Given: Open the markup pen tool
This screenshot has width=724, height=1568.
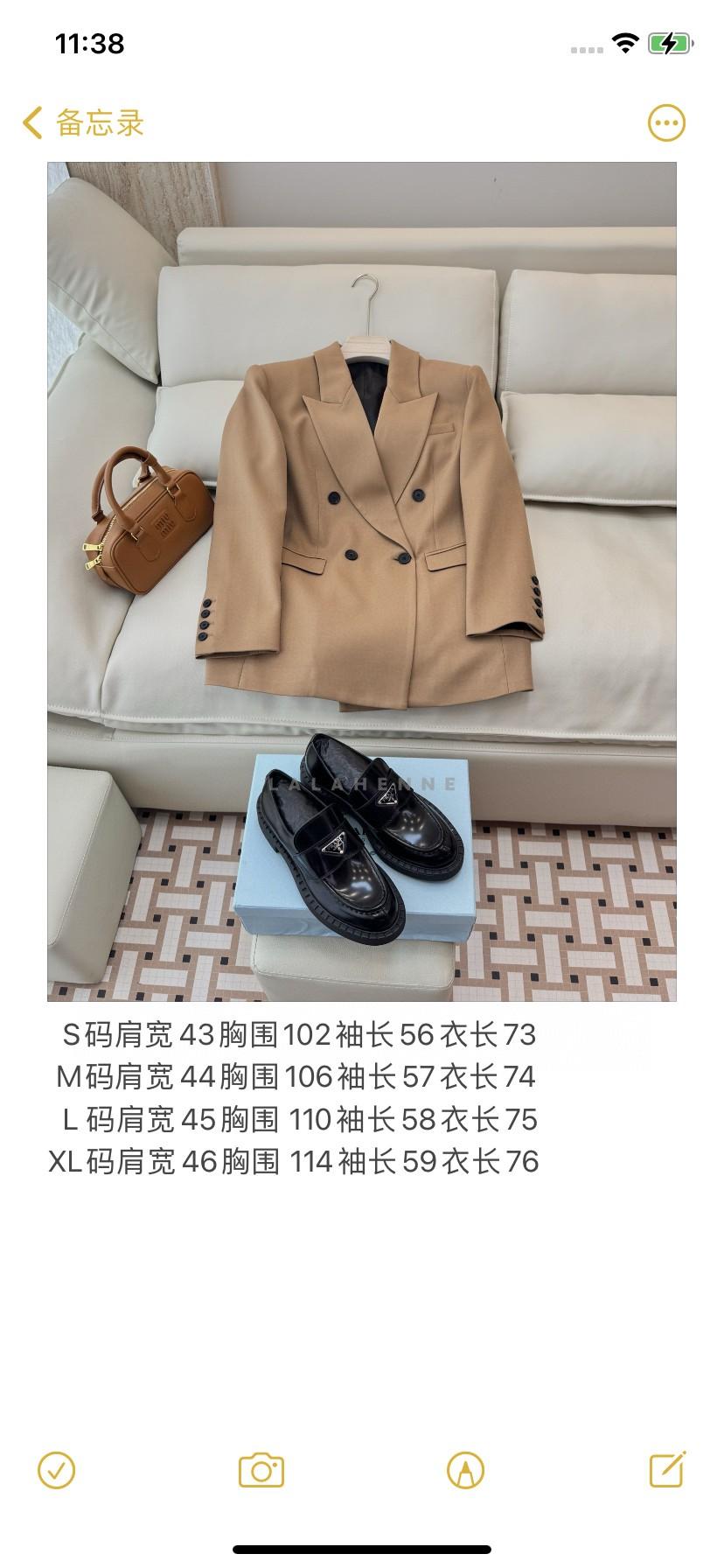Looking at the screenshot, I should pyautogui.click(x=465, y=1470).
